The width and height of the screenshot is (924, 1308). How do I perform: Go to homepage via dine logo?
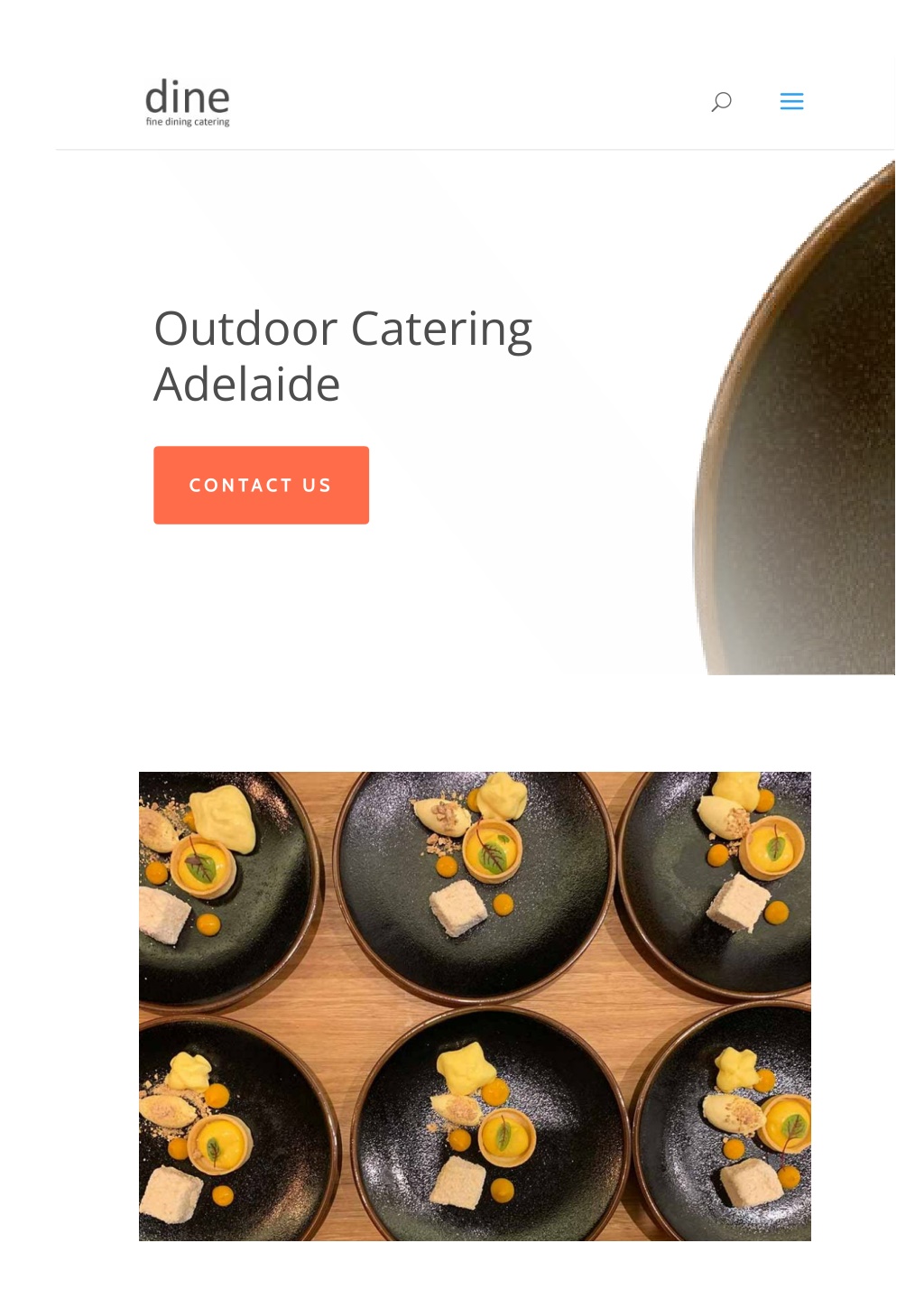point(188,102)
